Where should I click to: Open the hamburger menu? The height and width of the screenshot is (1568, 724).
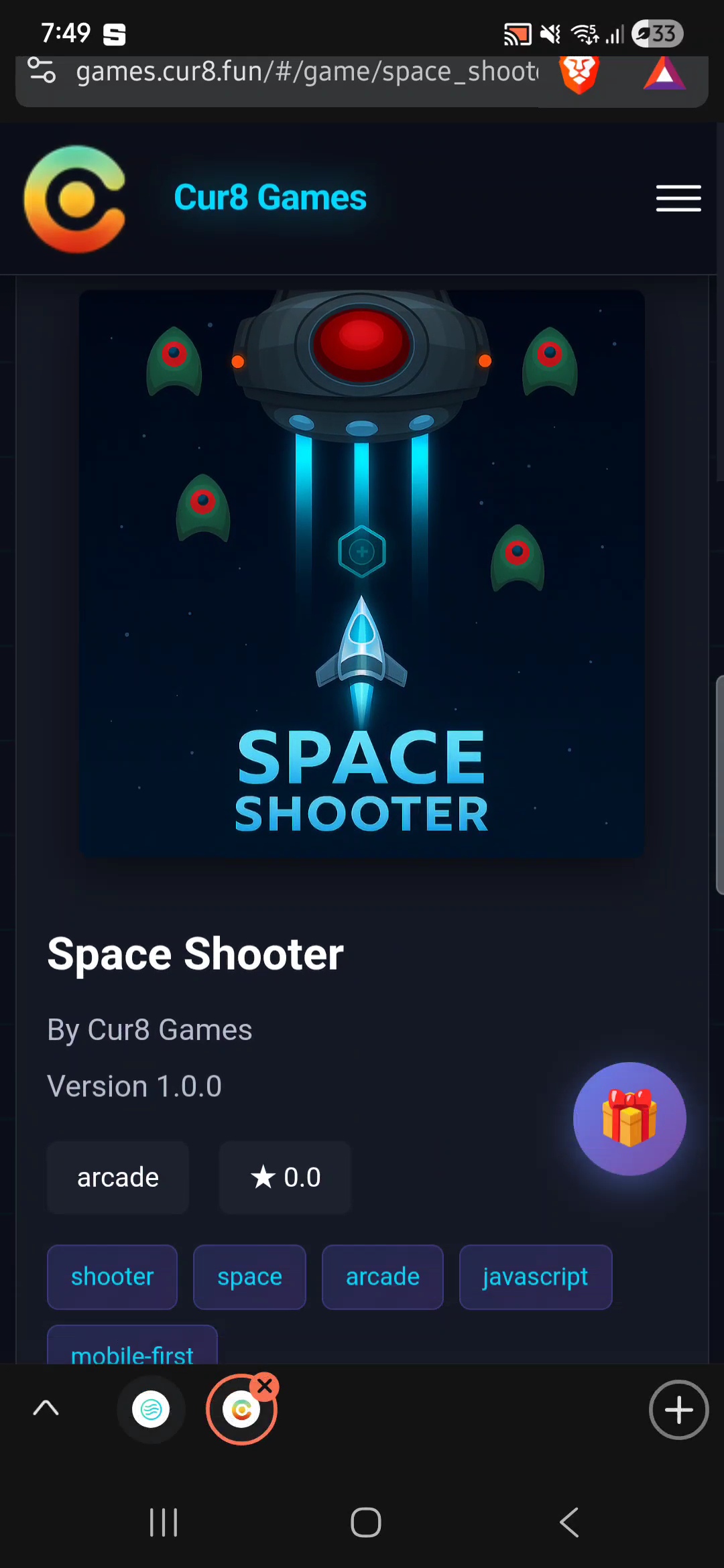[x=678, y=198]
